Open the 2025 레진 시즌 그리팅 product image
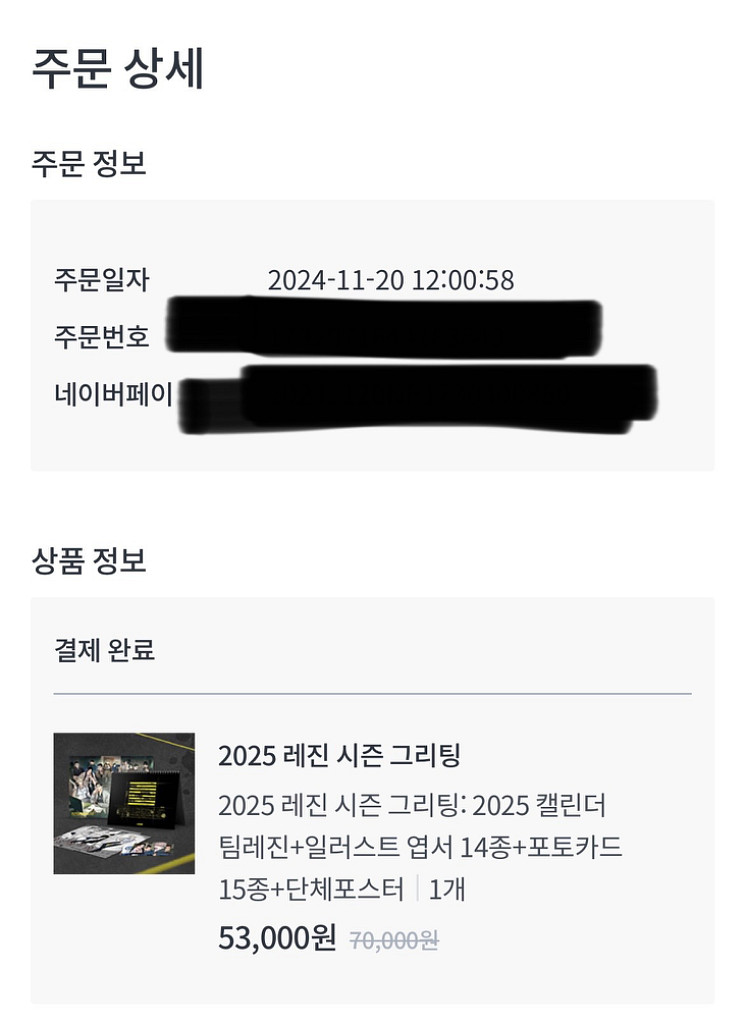The width and height of the screenshot is (746, 1024). 124,803
